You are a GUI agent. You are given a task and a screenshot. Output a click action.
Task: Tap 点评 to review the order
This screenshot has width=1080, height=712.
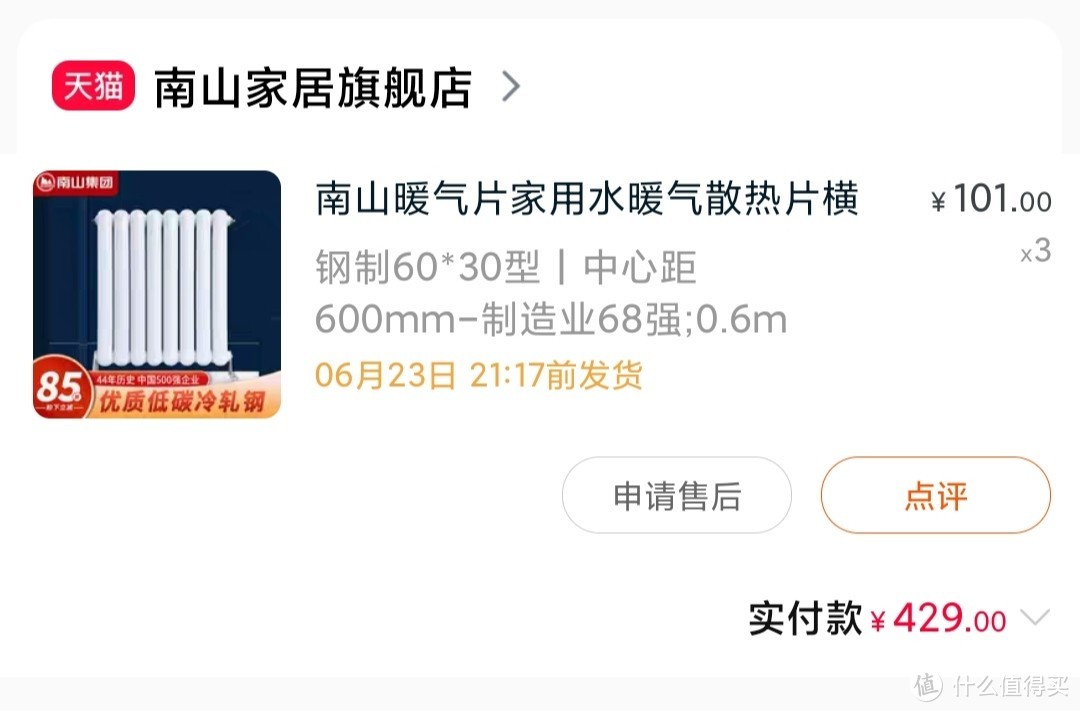click(x=935, y=496)
